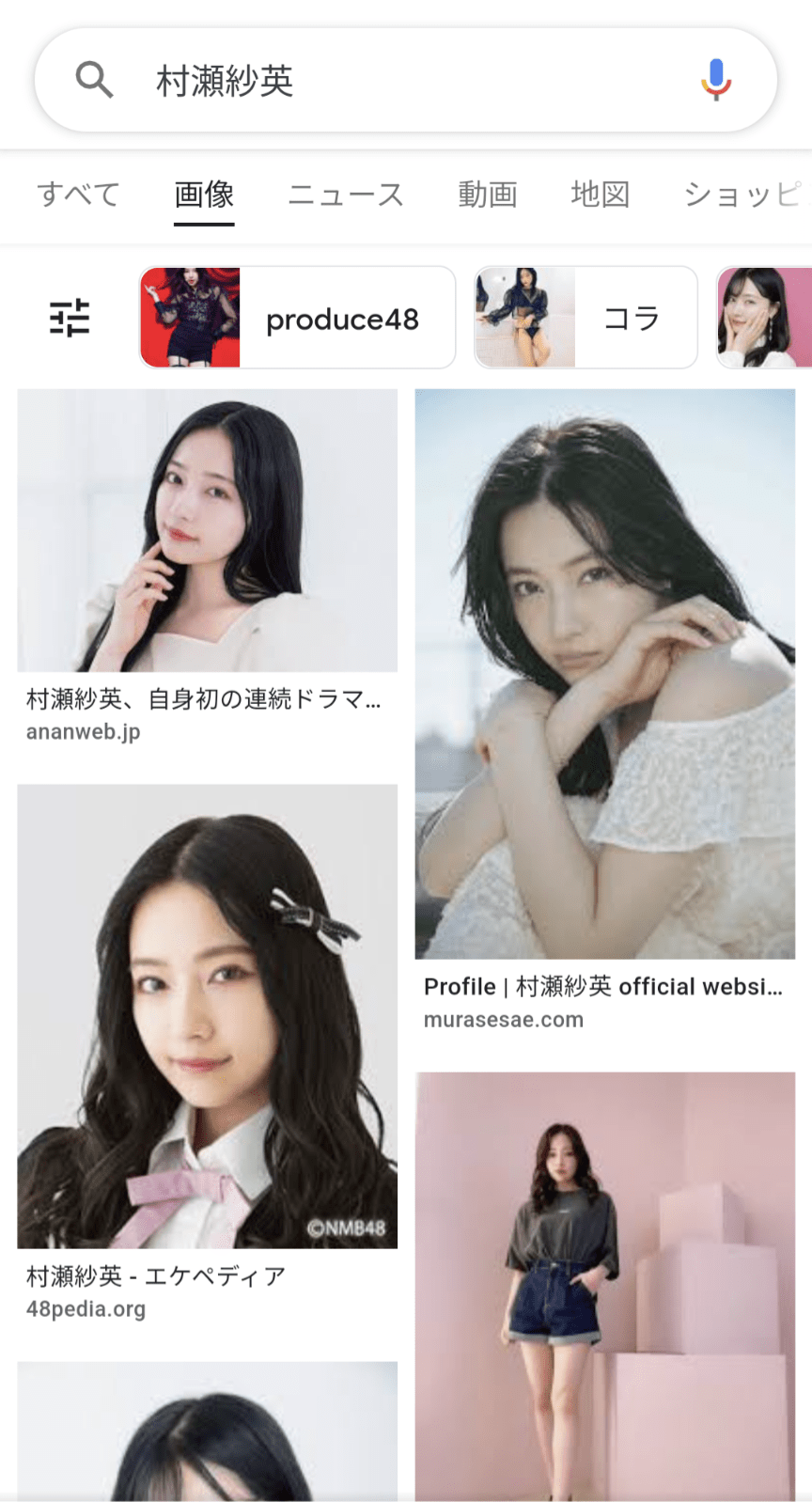Open the 動画 tab
The height and width of the screenshot is (1502, 812).
pos(487,195)
